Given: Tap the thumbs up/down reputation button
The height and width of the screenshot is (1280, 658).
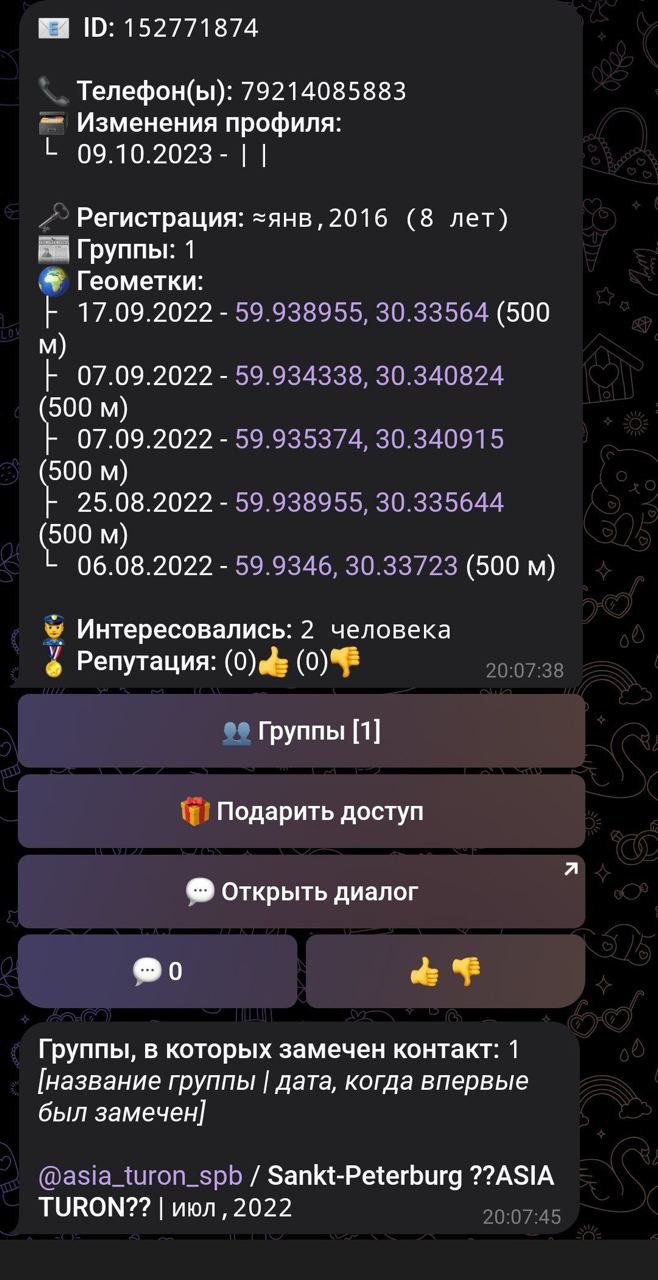Looking at the screenshot, I should pyautogui.click(x=445, y=971).
